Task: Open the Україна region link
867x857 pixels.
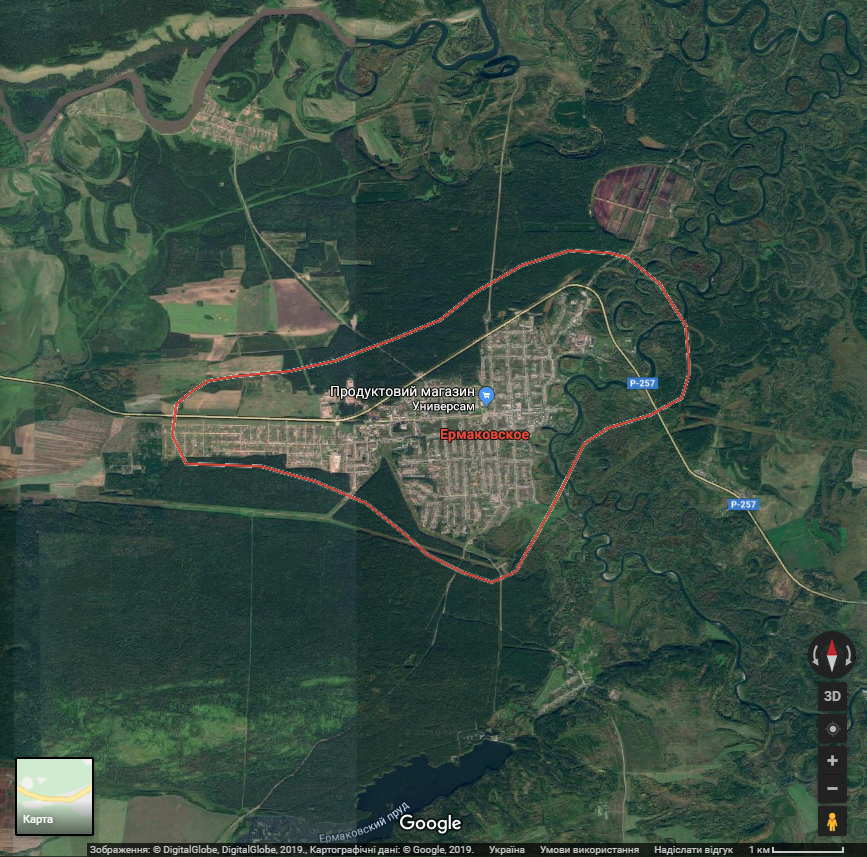Action: (x=507, y=849)
